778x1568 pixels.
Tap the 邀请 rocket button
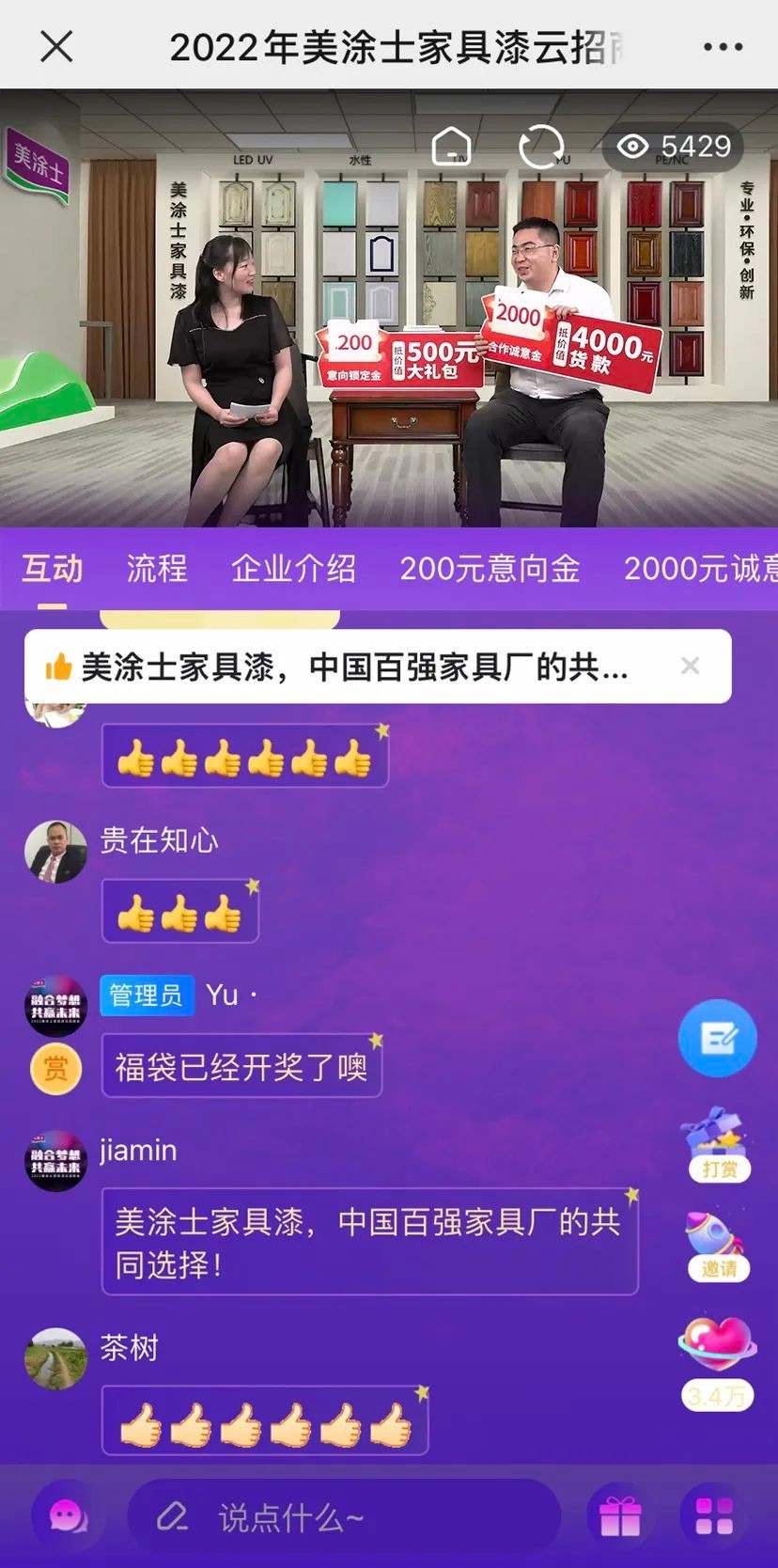click(x=719, y=1245)
